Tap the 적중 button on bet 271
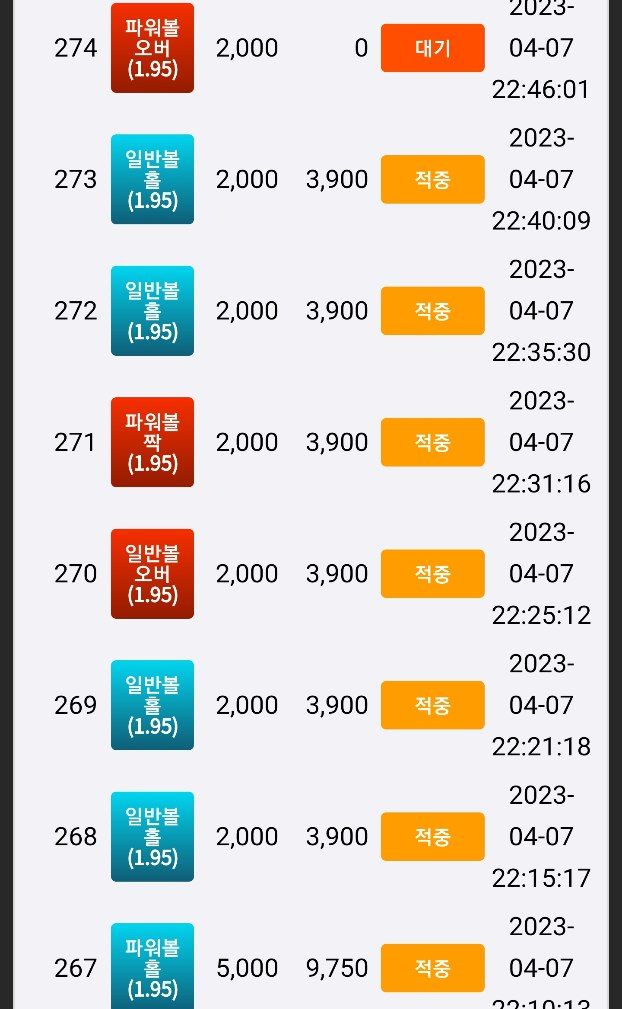This screenshot has width=622, height=1009. click(x=432, y=442)
